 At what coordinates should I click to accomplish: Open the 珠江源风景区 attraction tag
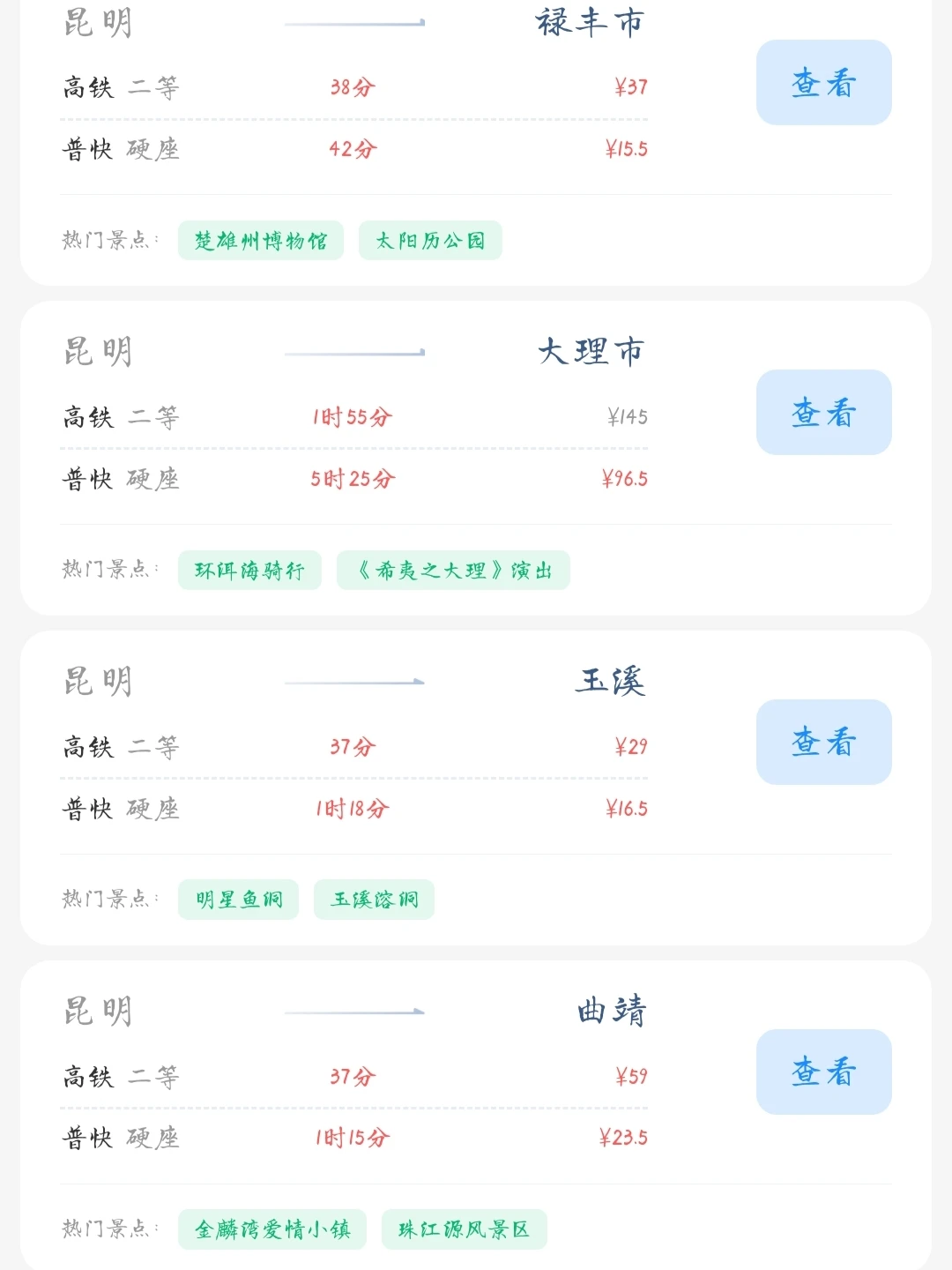click(x=464, y=1229)
